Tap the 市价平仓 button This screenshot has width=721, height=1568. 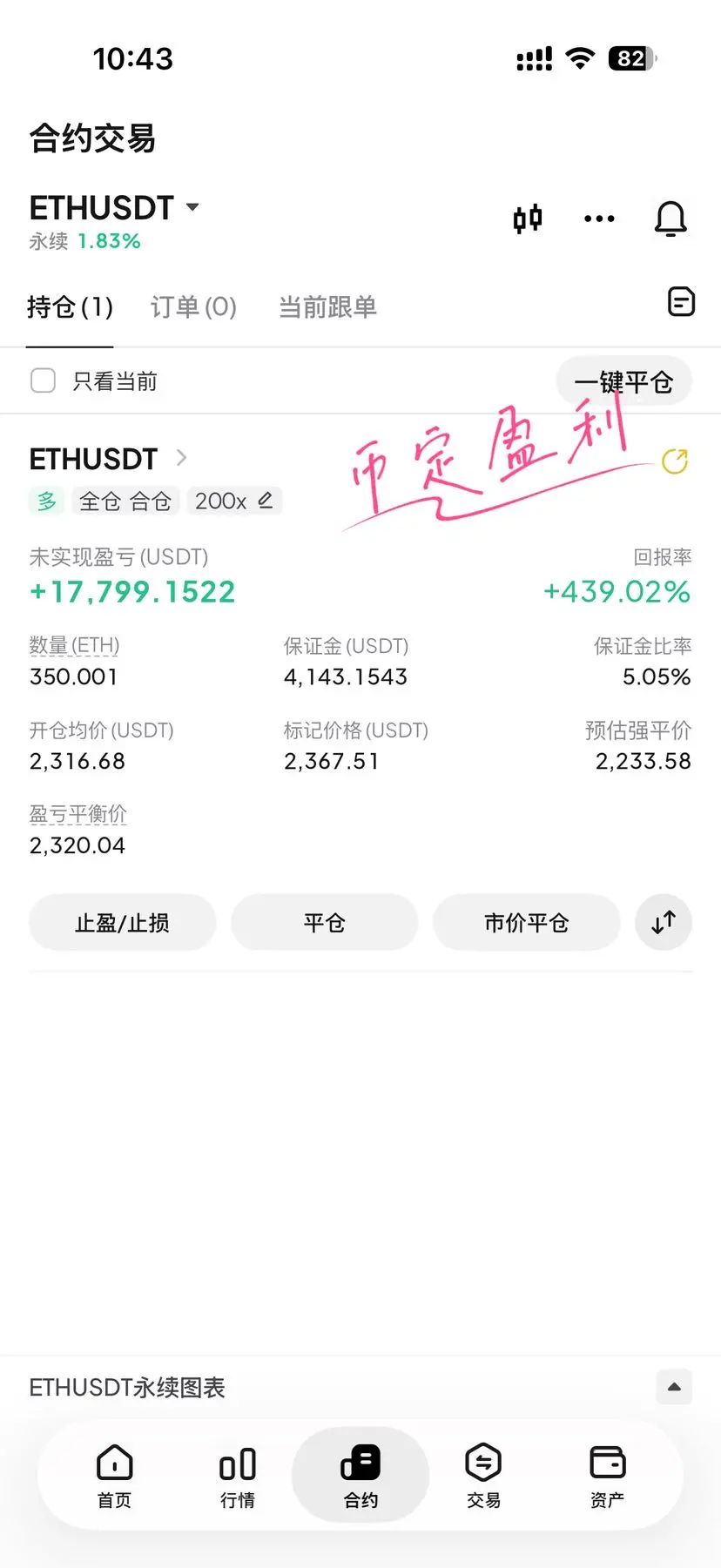(526, 923)
